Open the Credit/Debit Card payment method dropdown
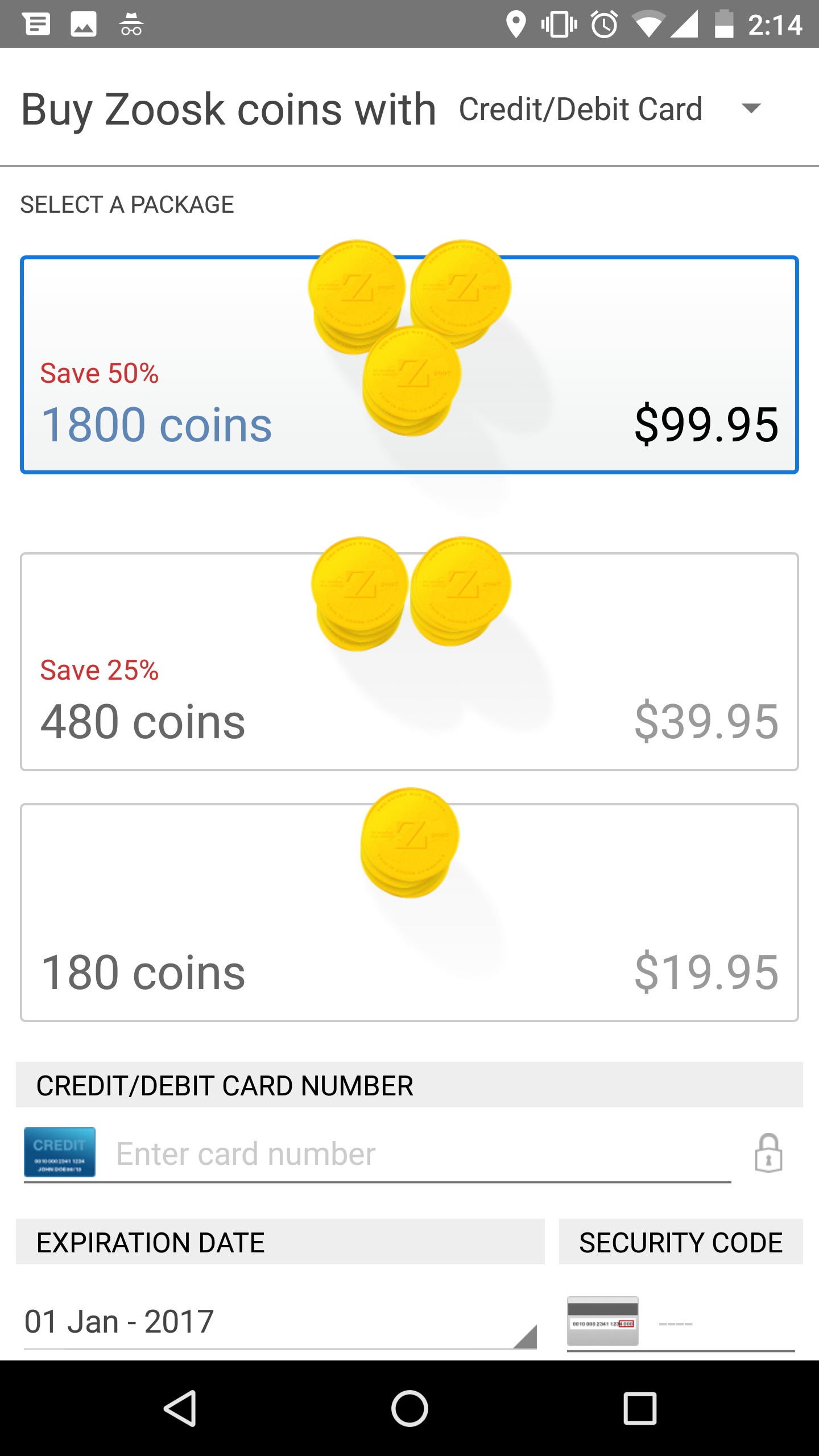 click(x=610, y=109)
